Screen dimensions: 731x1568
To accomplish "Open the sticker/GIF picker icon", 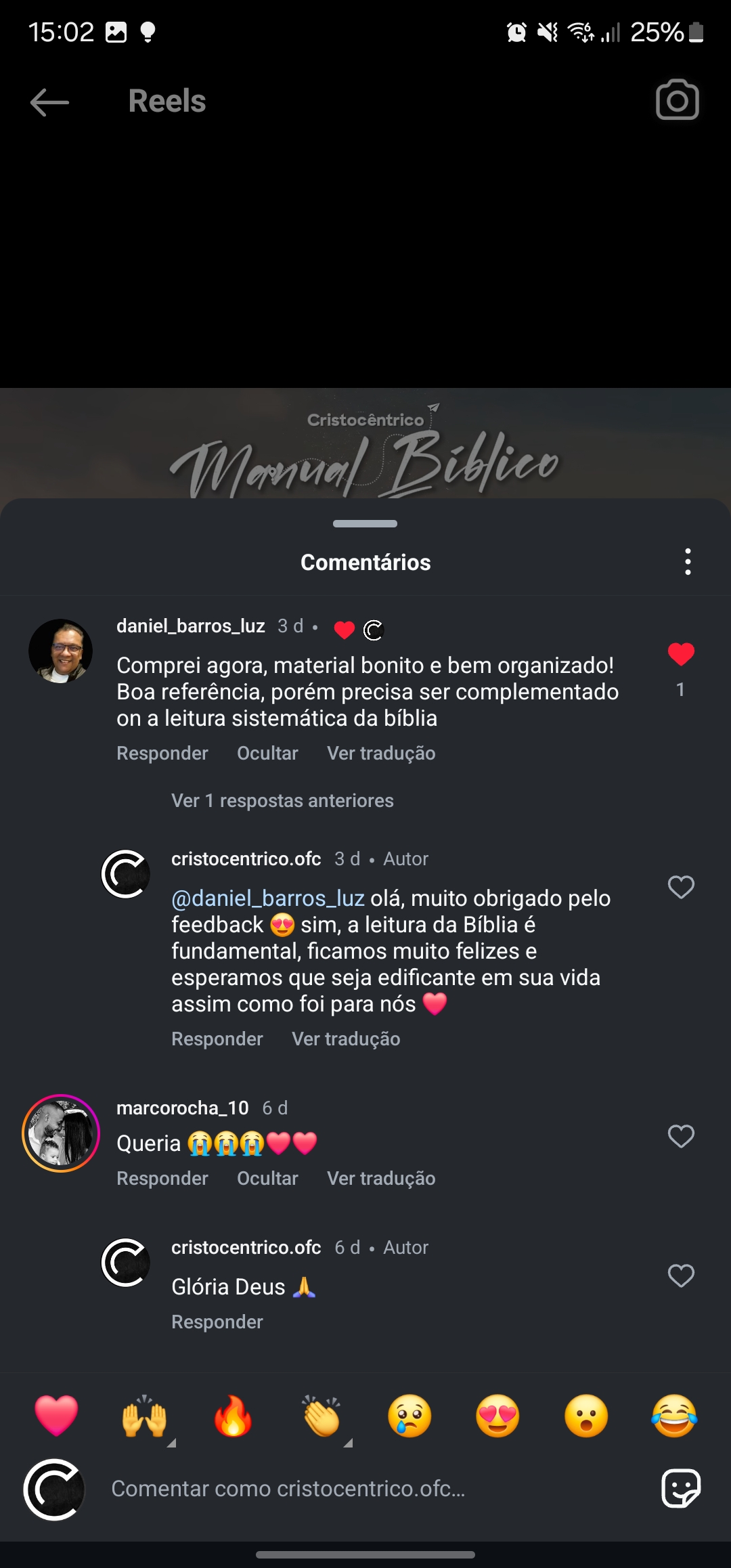I will pyautogui.click(x=680, y=1489).
